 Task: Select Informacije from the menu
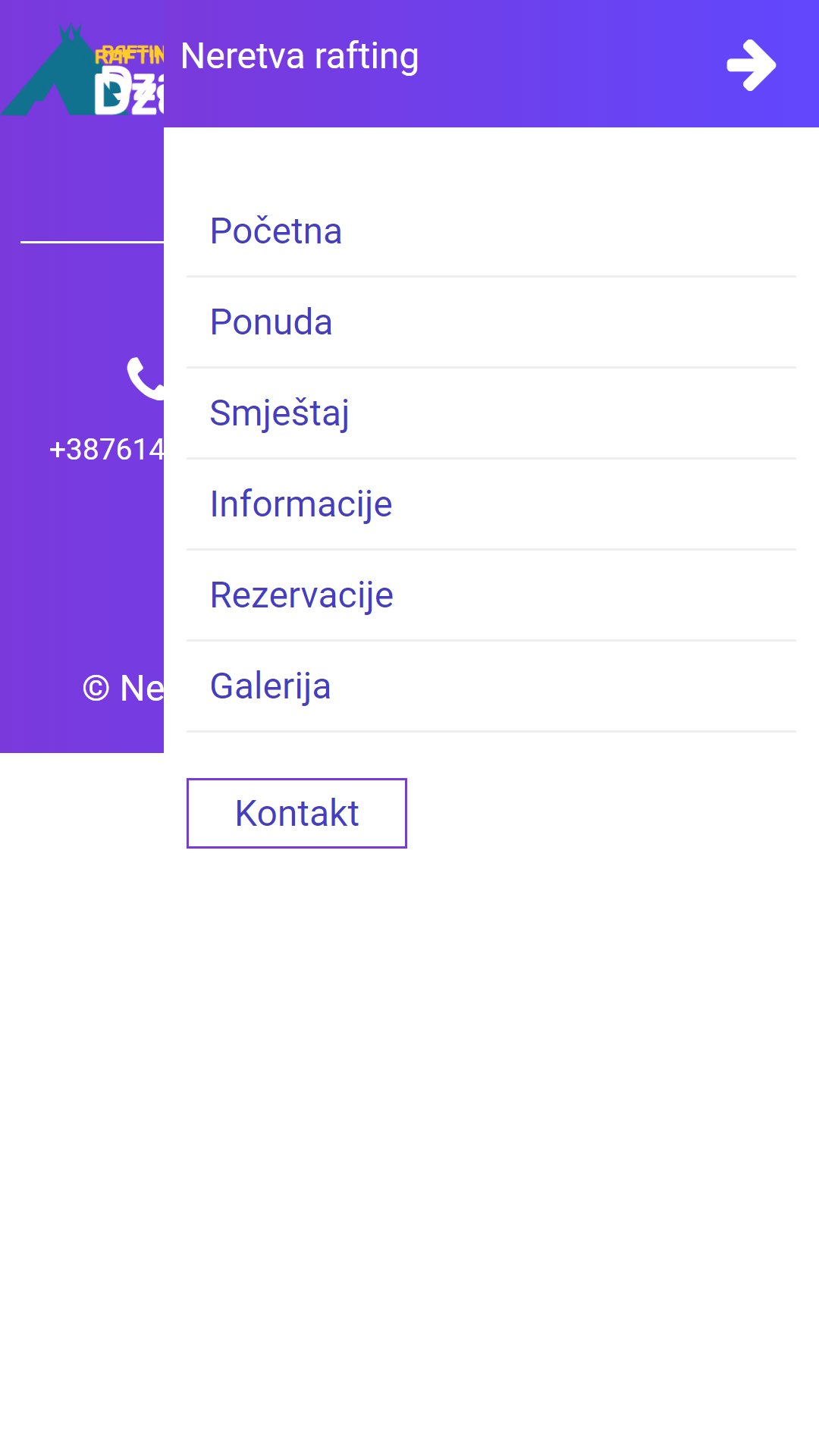coord(491,504)
